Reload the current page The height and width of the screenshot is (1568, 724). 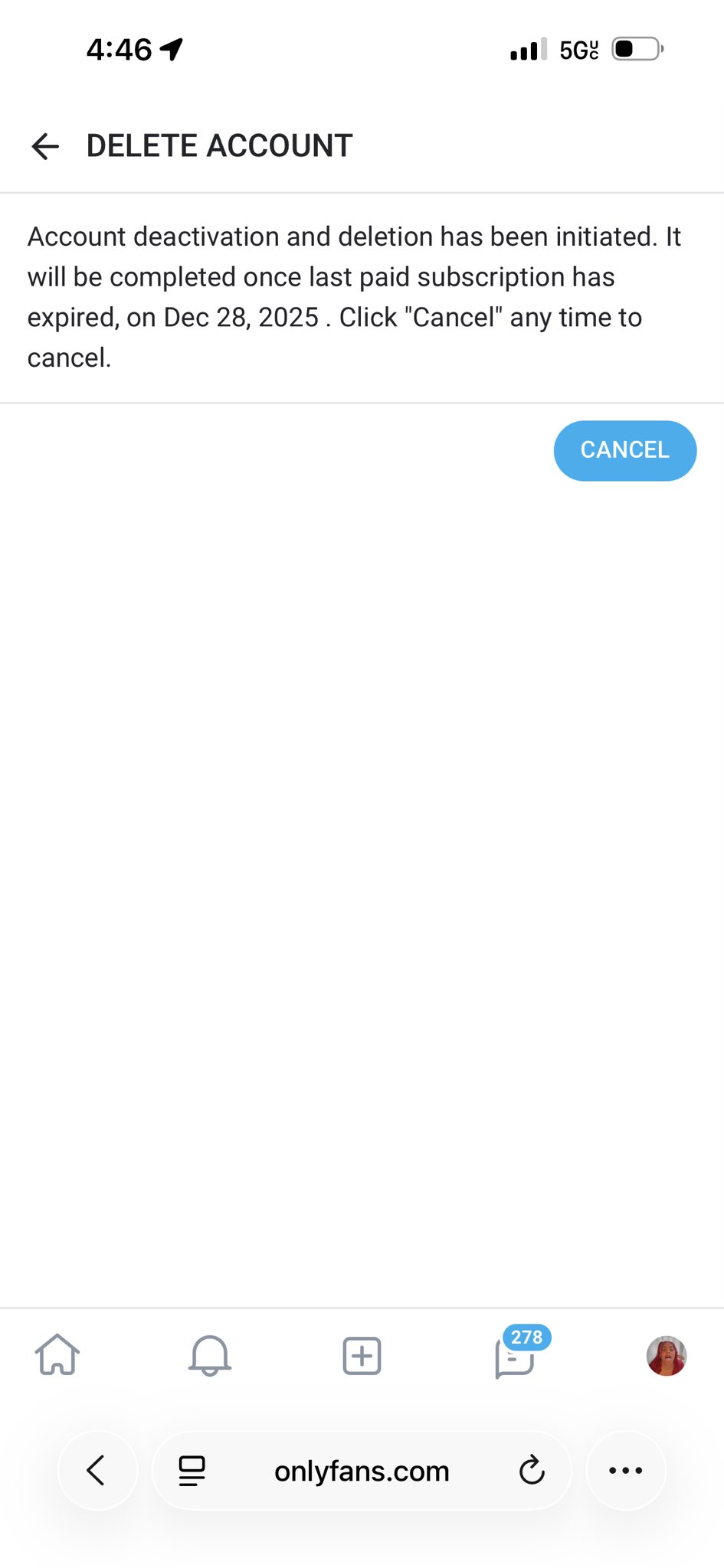click(x=531, y=1471)
